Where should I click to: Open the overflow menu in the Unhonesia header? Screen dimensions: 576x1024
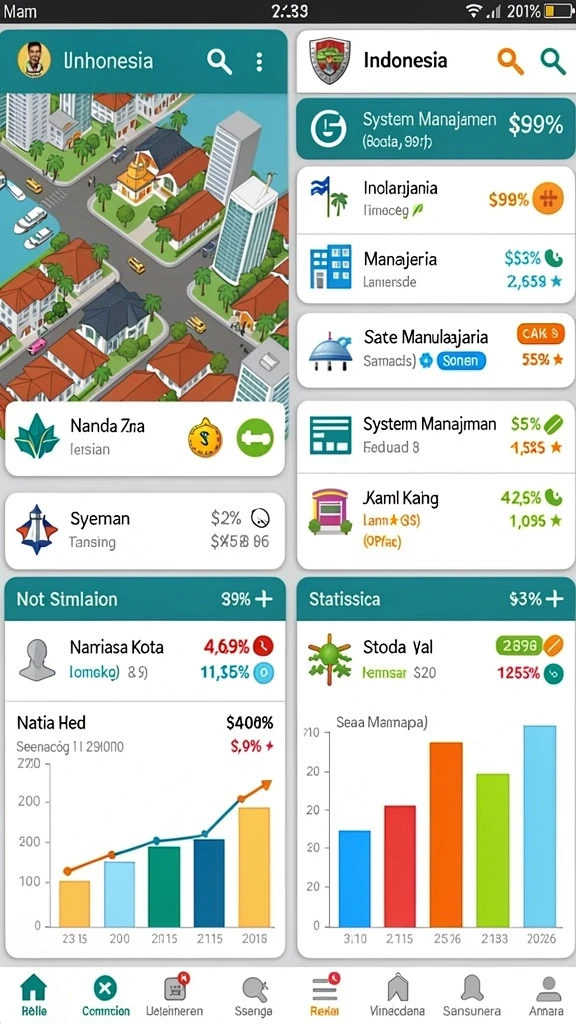(x=259, y=62)
